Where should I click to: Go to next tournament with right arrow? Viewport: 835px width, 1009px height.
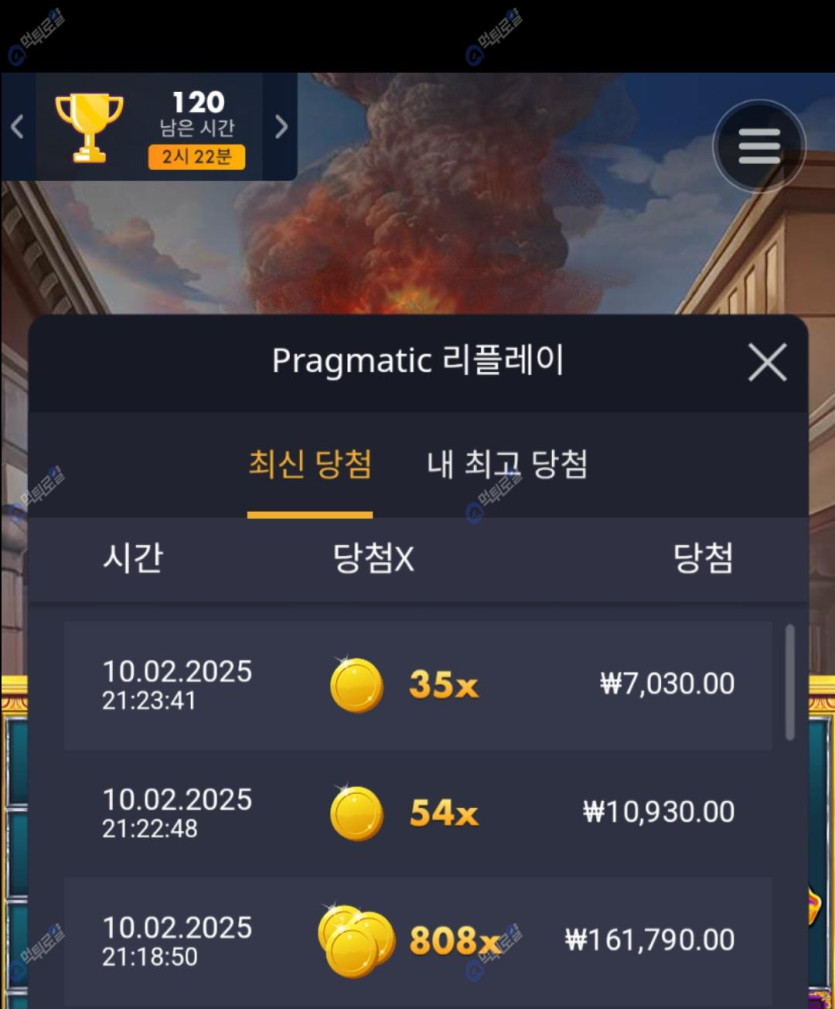point(281,127)
